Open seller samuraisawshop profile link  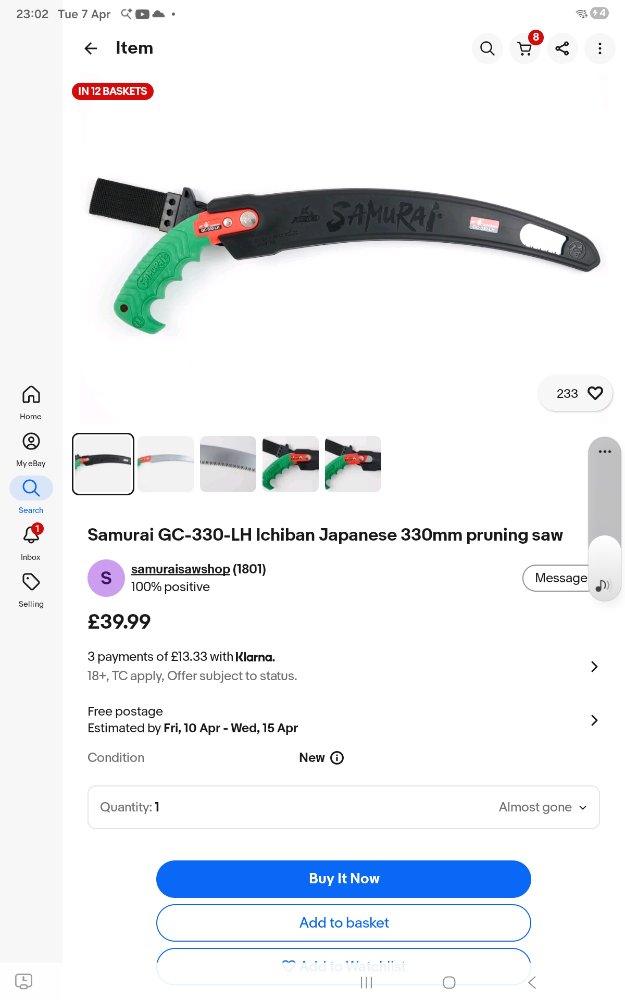[180, 569]
